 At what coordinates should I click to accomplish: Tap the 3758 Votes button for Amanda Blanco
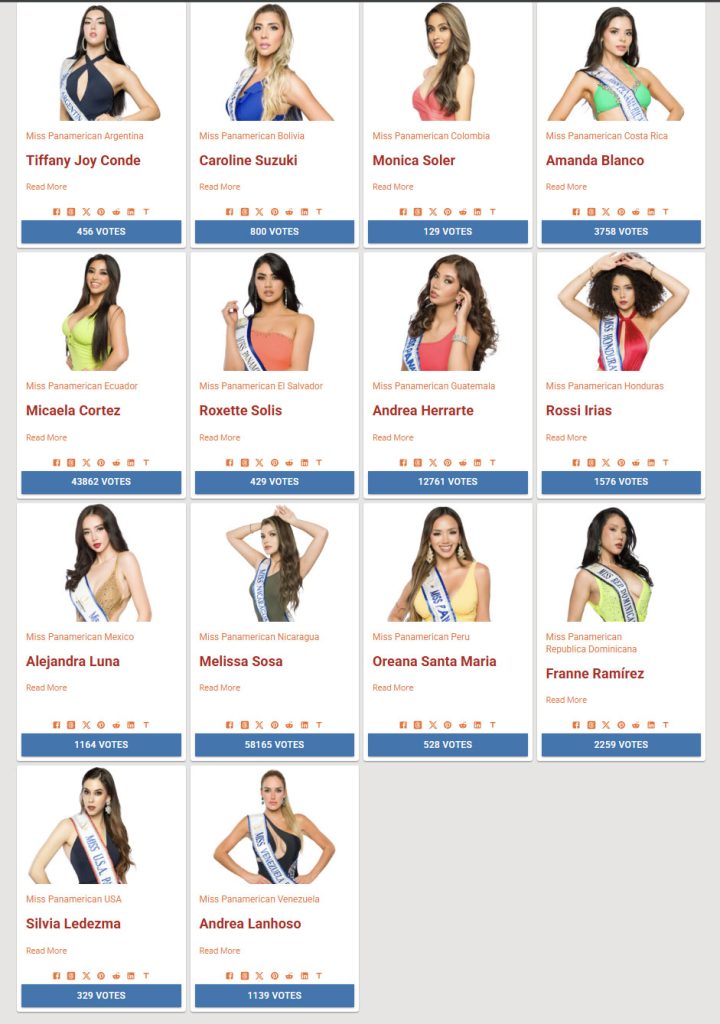[x=621, y=231]
